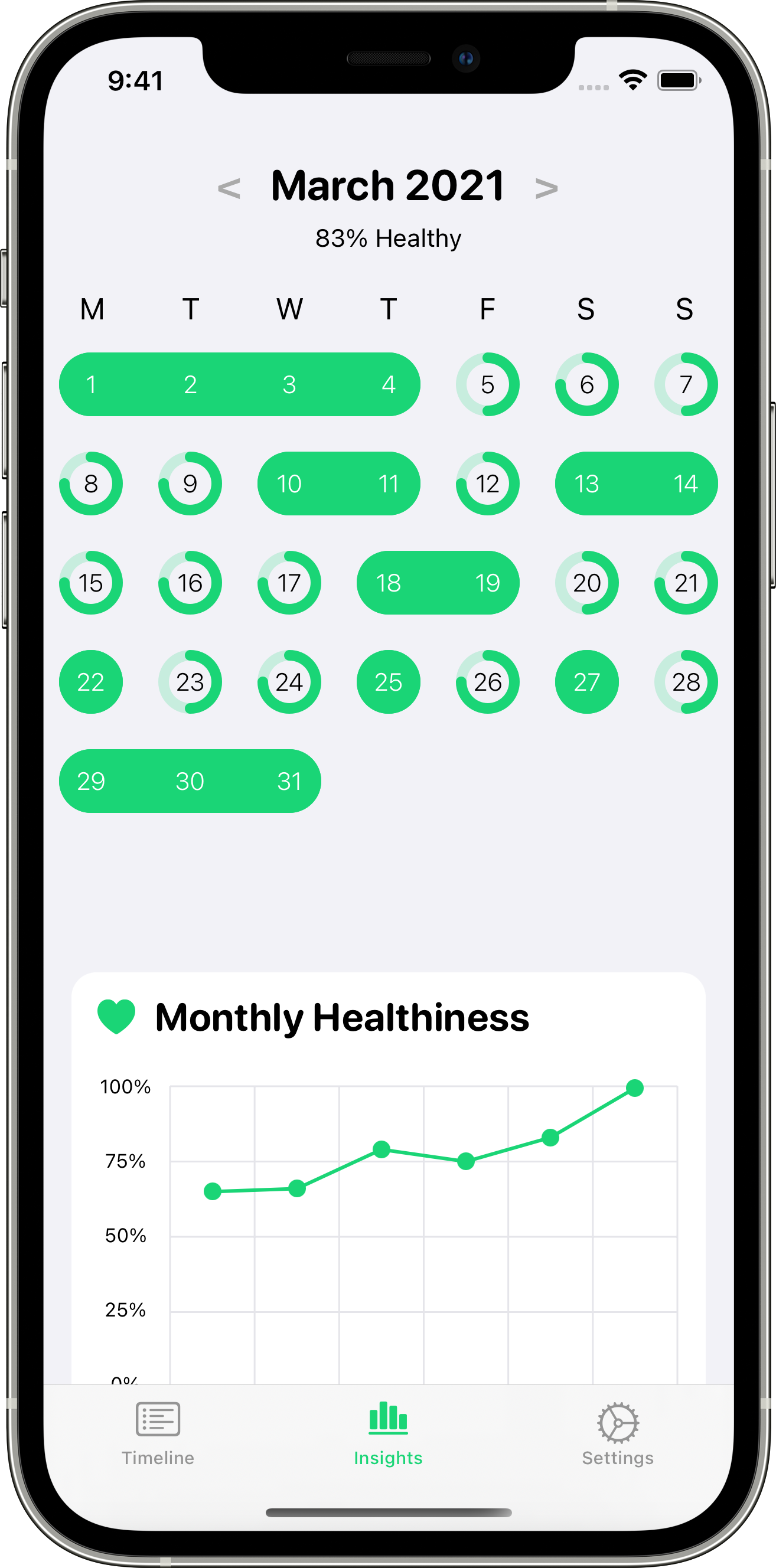
Task: Tap day 22 in the calendar
Action: click(91, 682)
